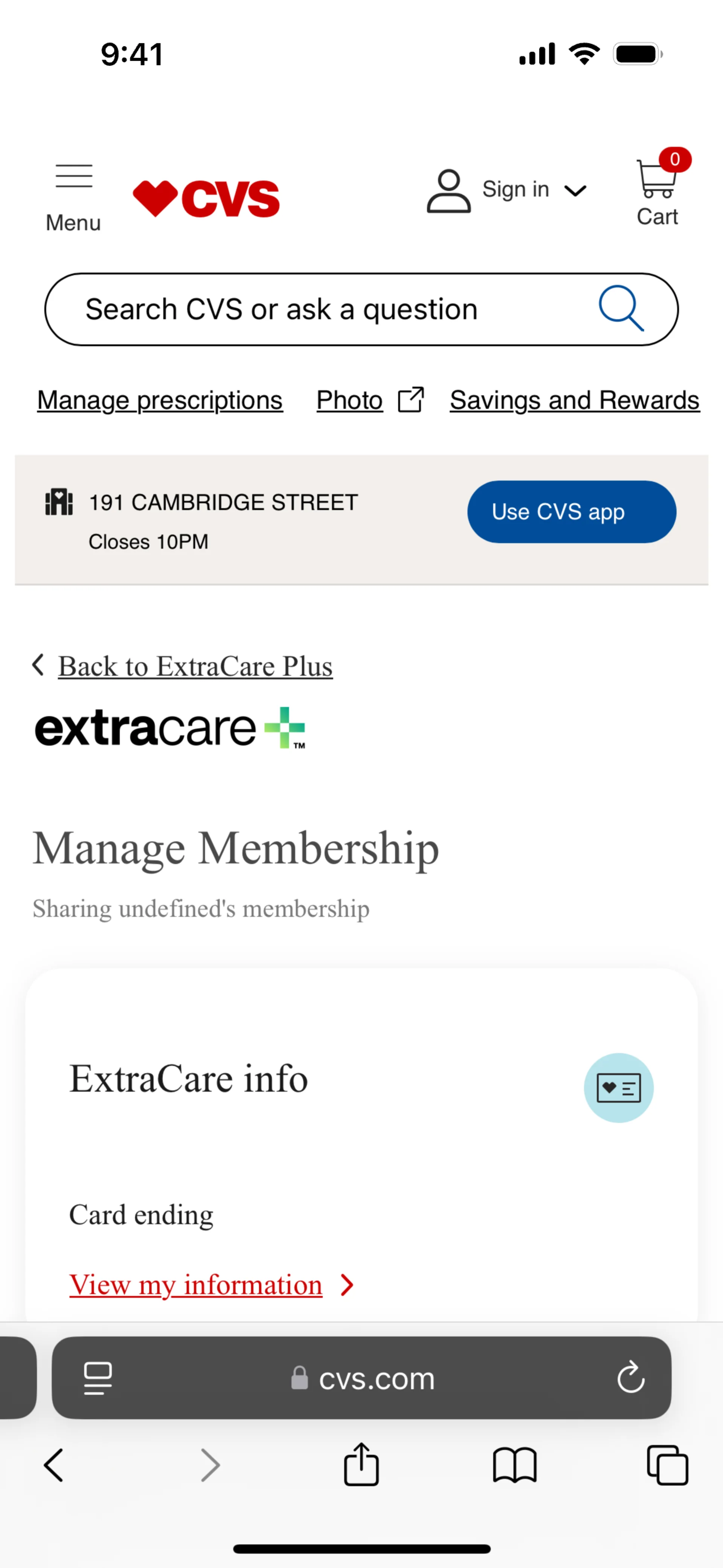Go to the CVS home logo

[x=206, y=198]
